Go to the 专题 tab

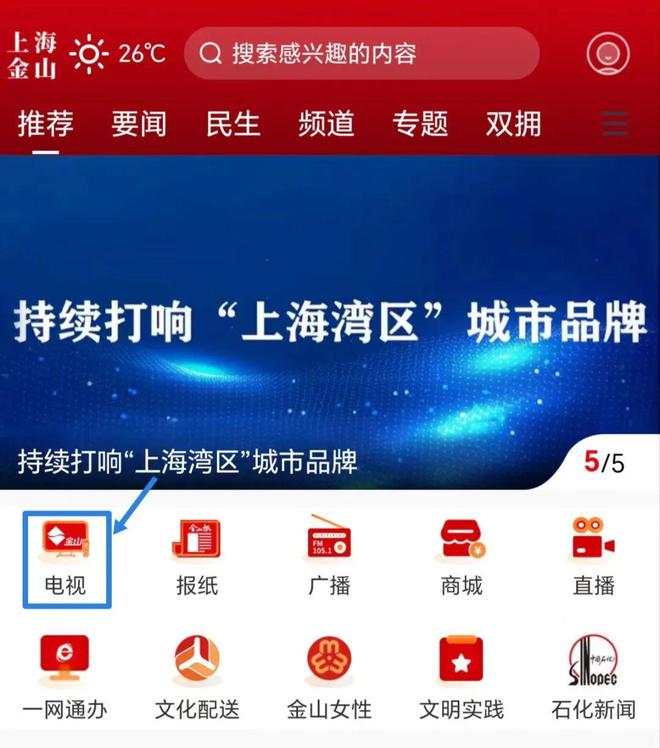420,124
